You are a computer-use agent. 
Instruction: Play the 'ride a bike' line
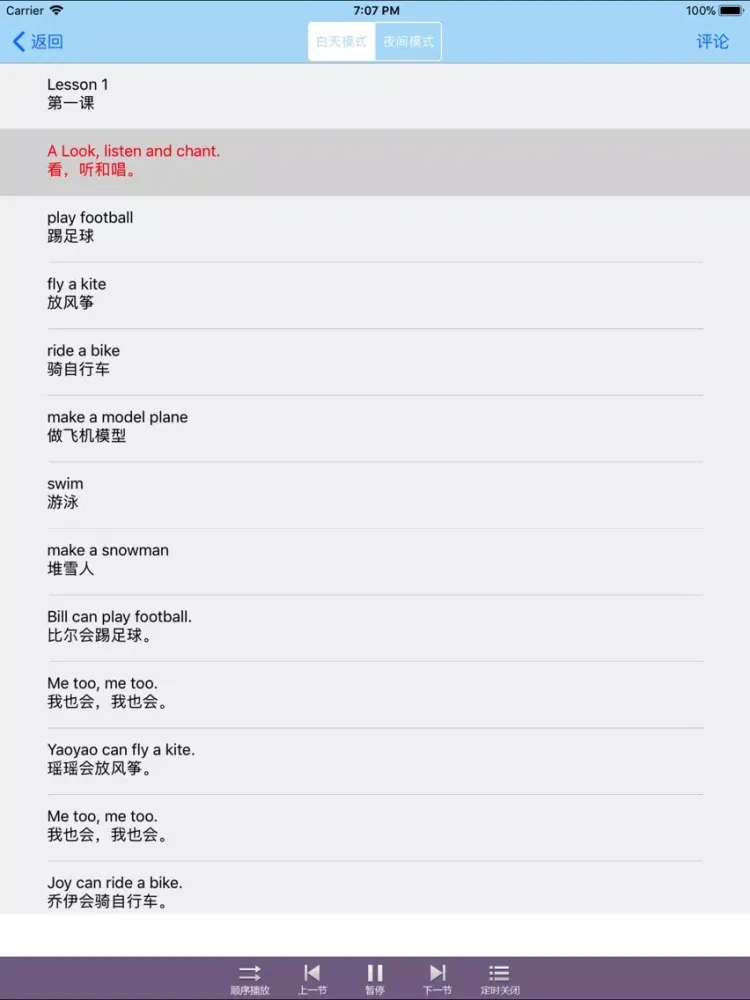pyautogui.click(x=375, y=360)
